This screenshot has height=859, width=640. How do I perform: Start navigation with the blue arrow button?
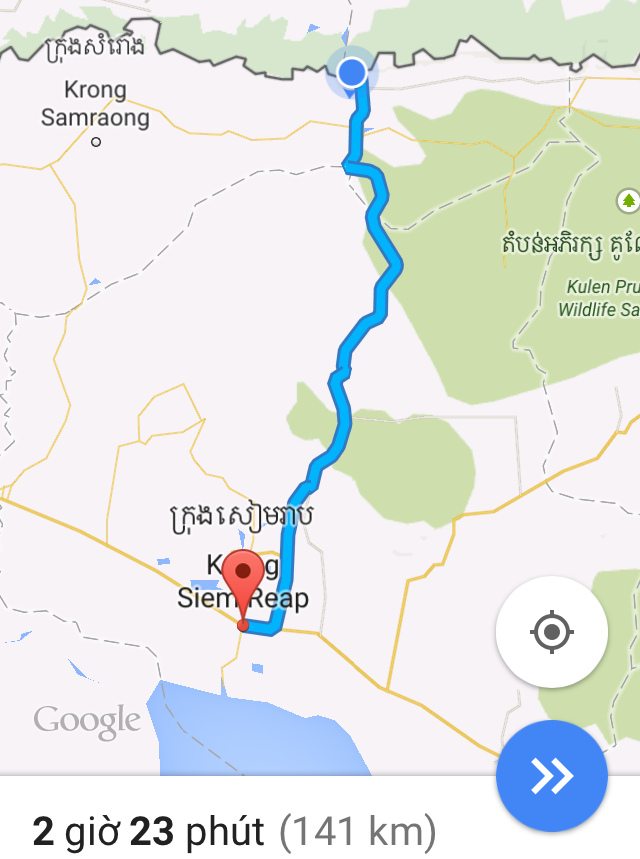click(x=551, y=776)
